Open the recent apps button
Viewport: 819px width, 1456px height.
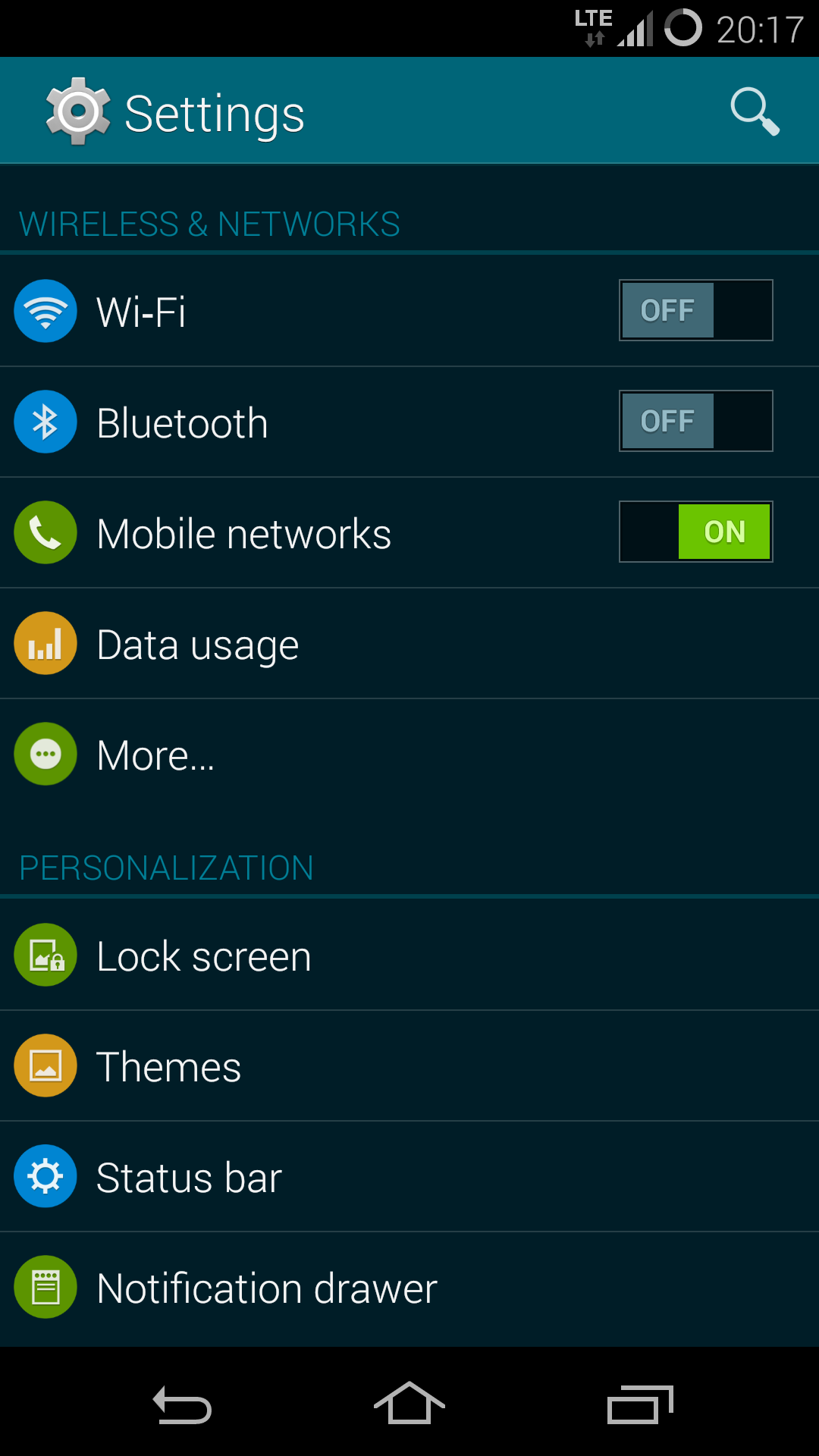click(640, 1404)
